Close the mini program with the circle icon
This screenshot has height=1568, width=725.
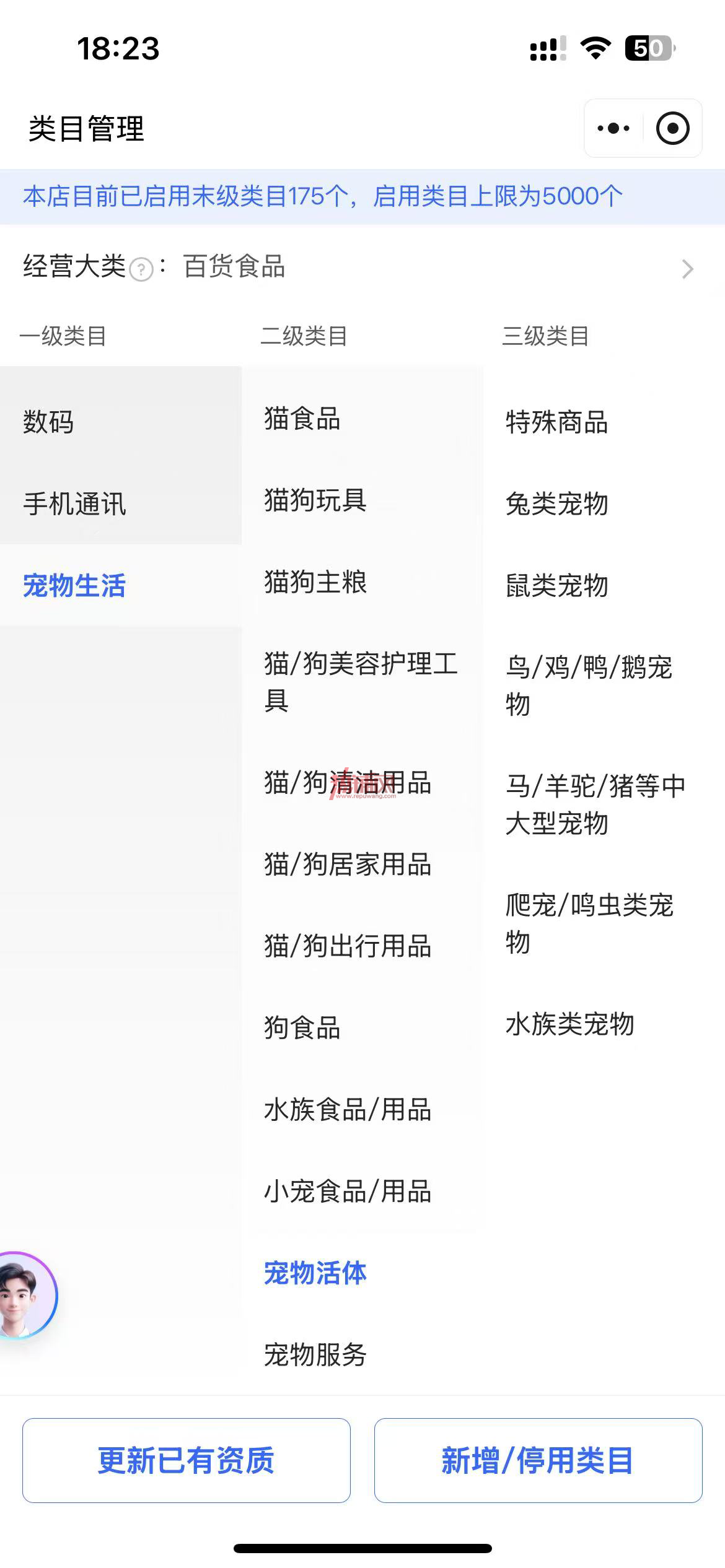pyautogui.click(x=672, y=129)
